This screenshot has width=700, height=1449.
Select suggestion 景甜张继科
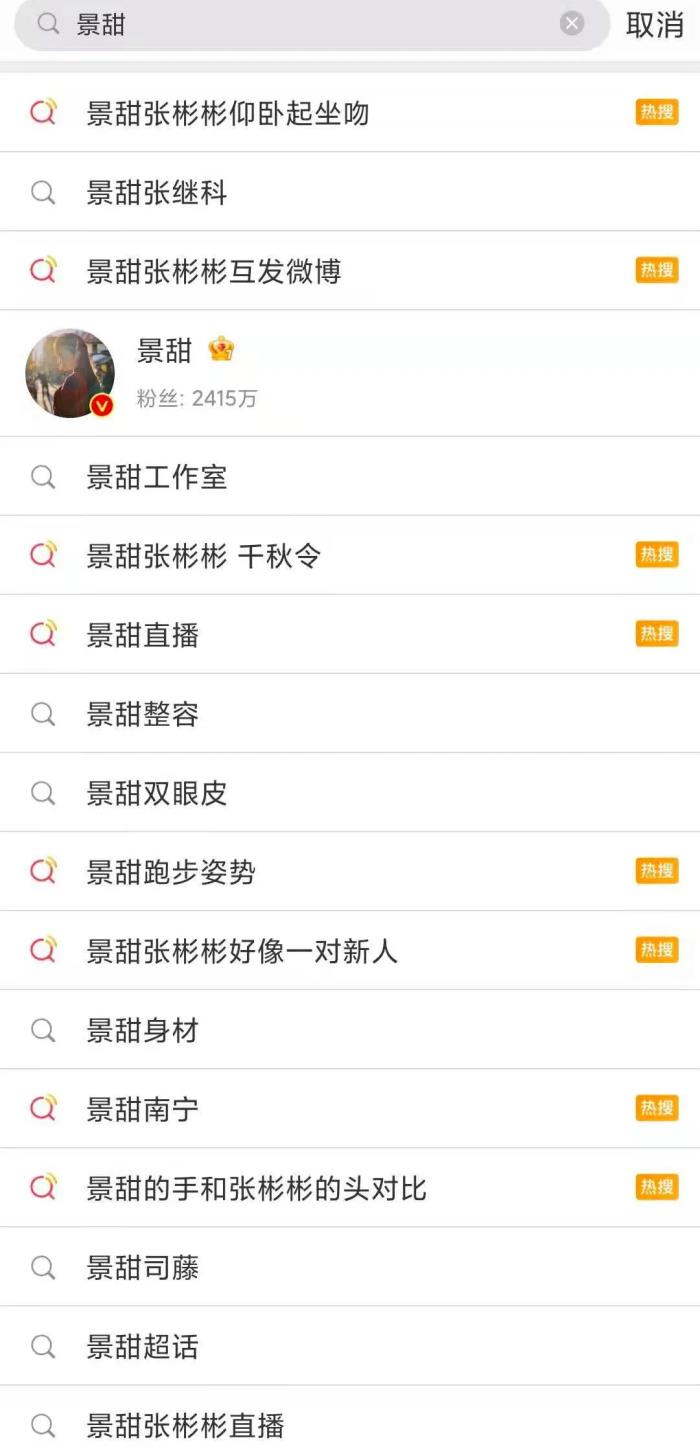tap(157, 192)
